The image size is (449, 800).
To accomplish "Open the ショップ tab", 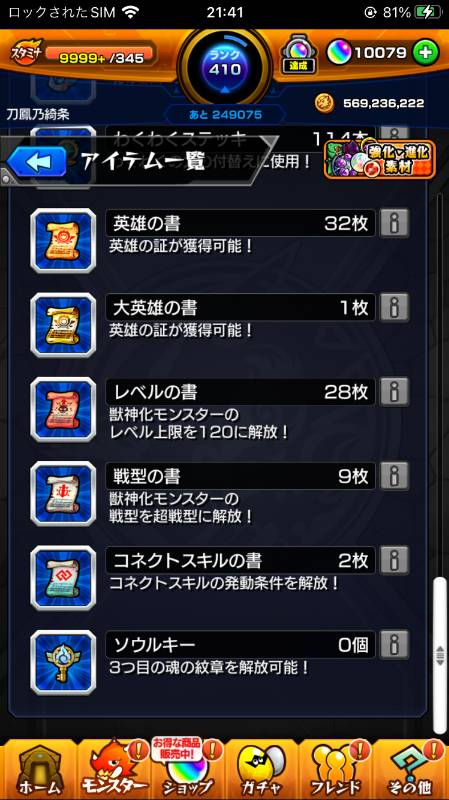I will pos(187,769).
